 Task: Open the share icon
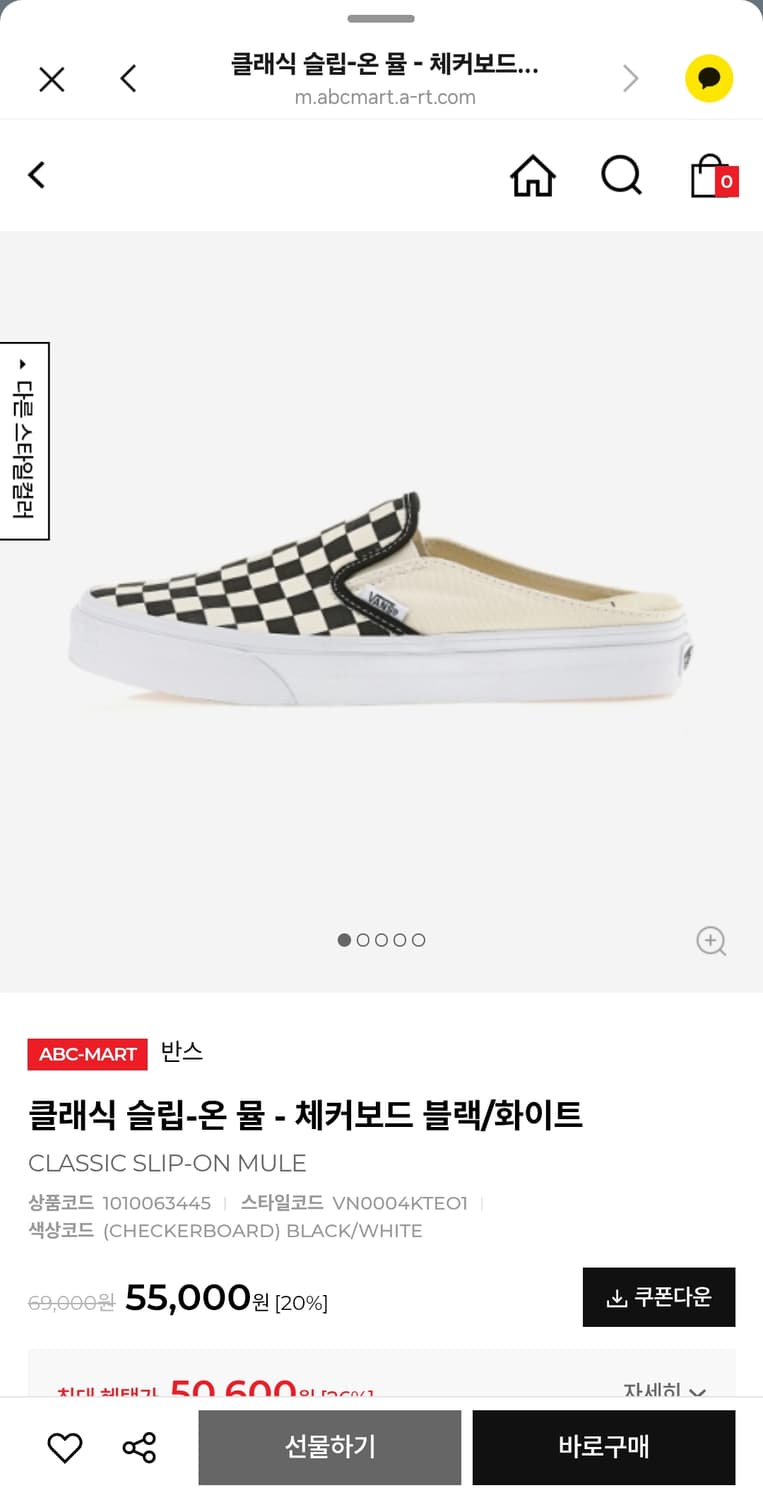[138, 1447]
